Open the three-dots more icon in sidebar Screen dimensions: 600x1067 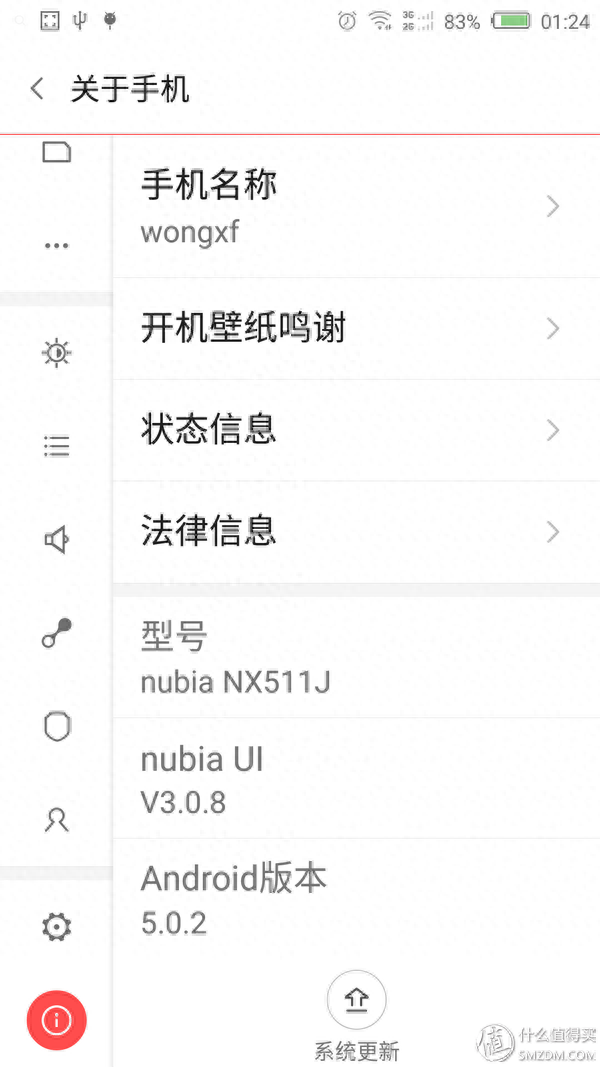point(57,246)
